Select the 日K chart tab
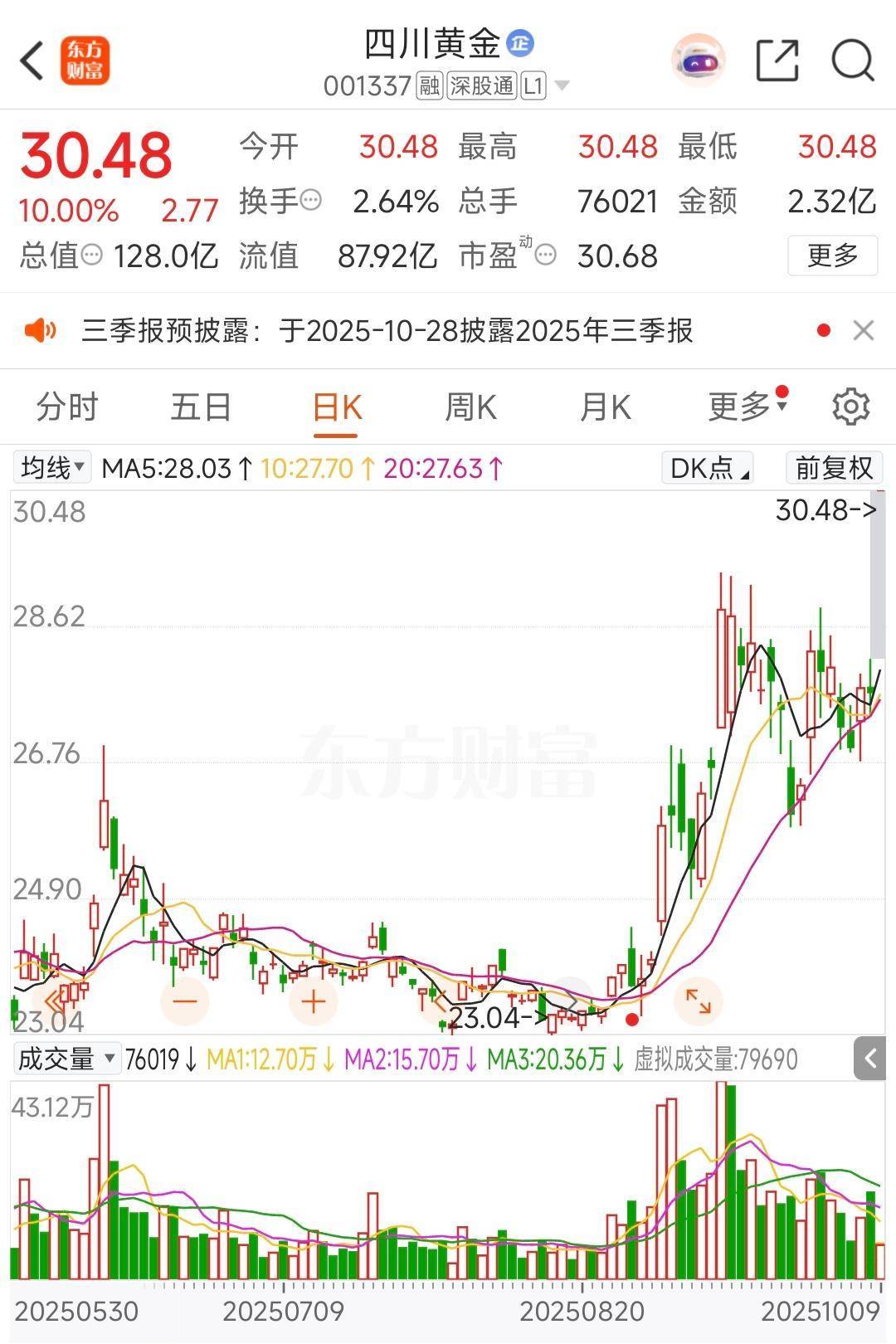896x1344 pixels. tap(337, 407)
